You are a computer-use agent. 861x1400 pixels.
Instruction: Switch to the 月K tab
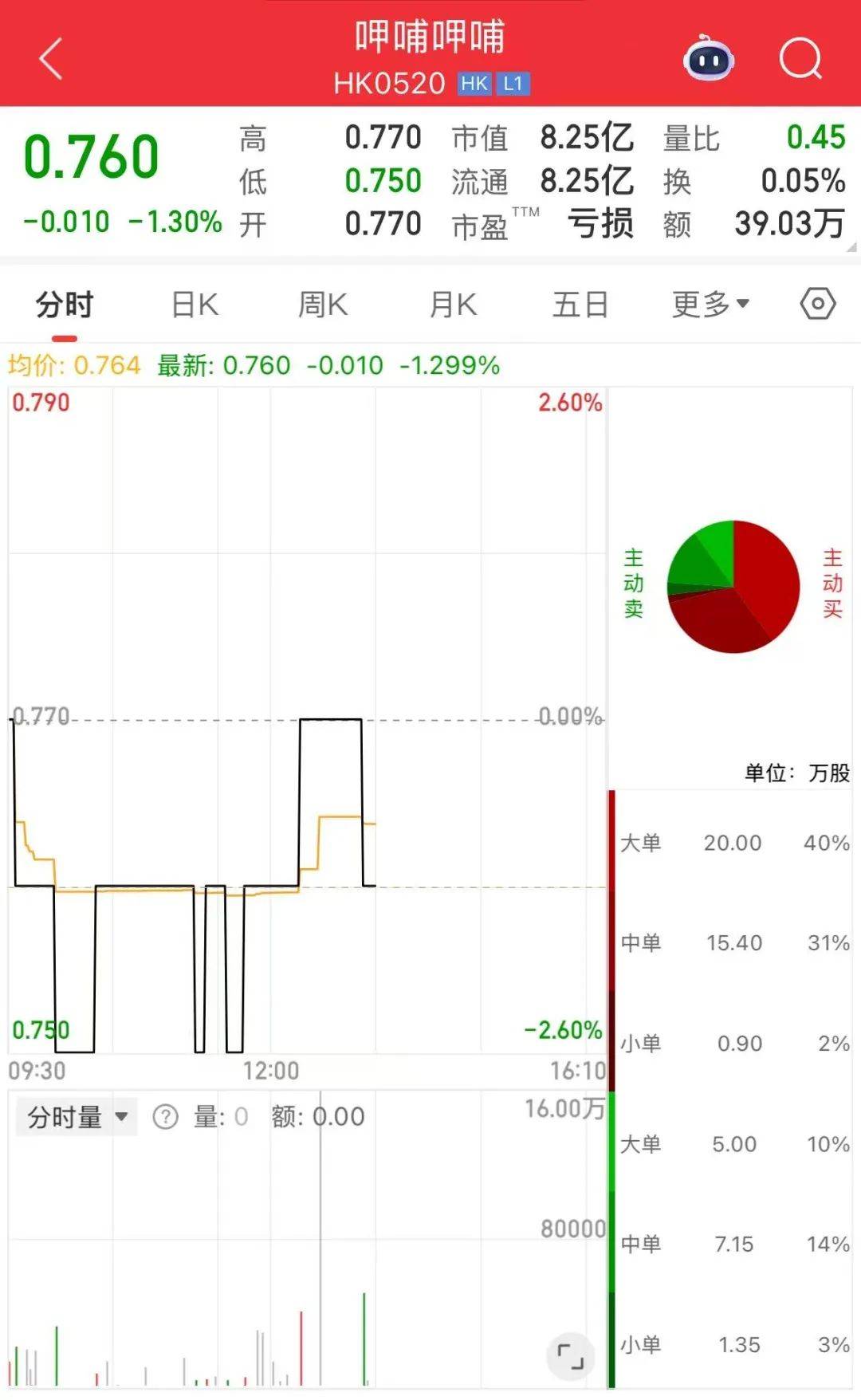click(453, 305)
